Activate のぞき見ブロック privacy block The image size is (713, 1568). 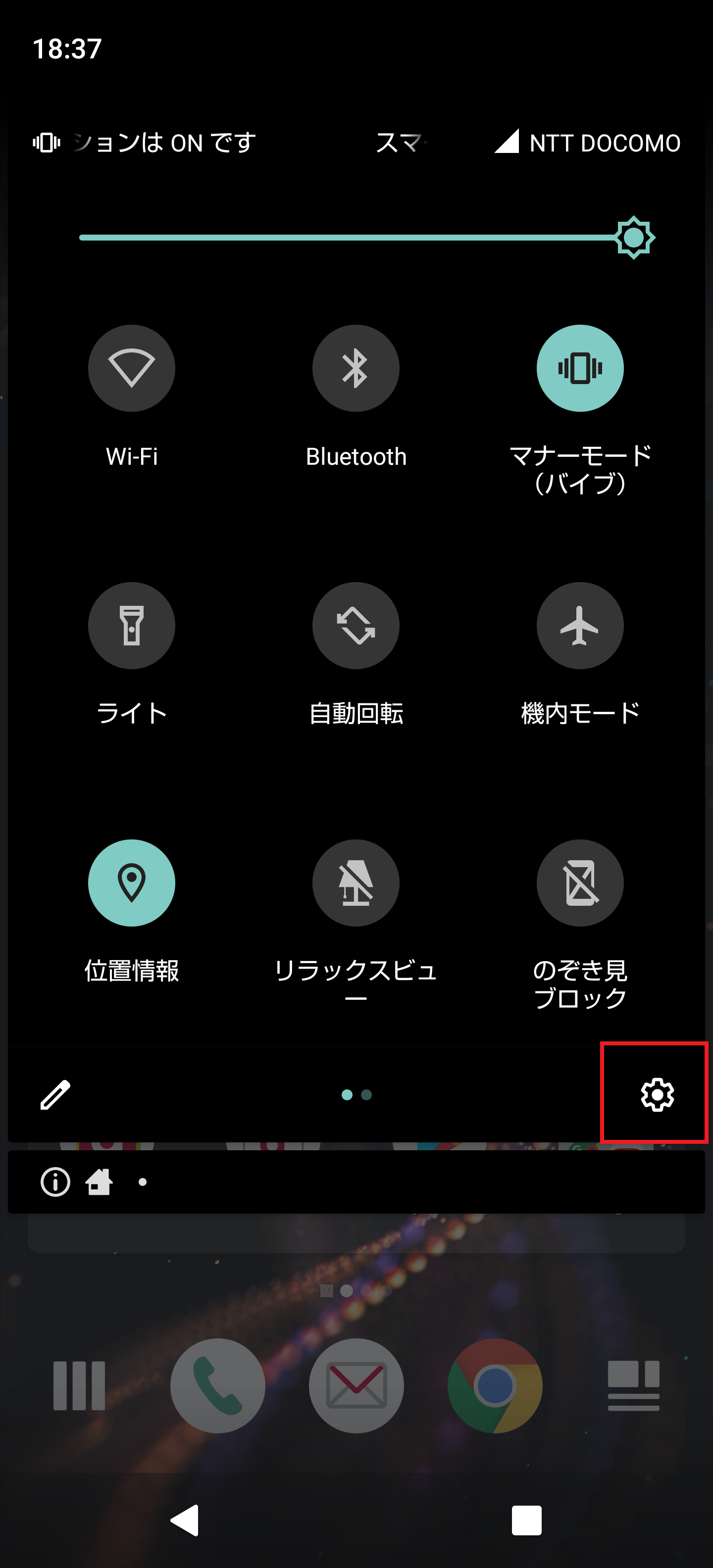pyautogui.click(x=580, y=883)
